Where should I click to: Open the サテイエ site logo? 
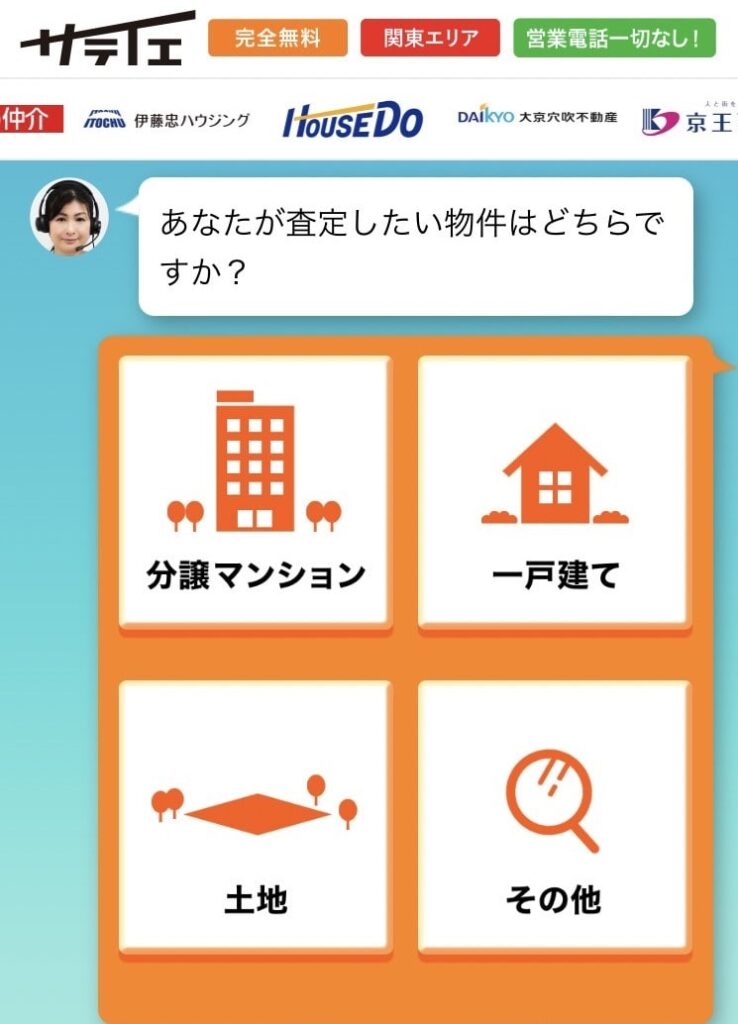coord(105,38)
